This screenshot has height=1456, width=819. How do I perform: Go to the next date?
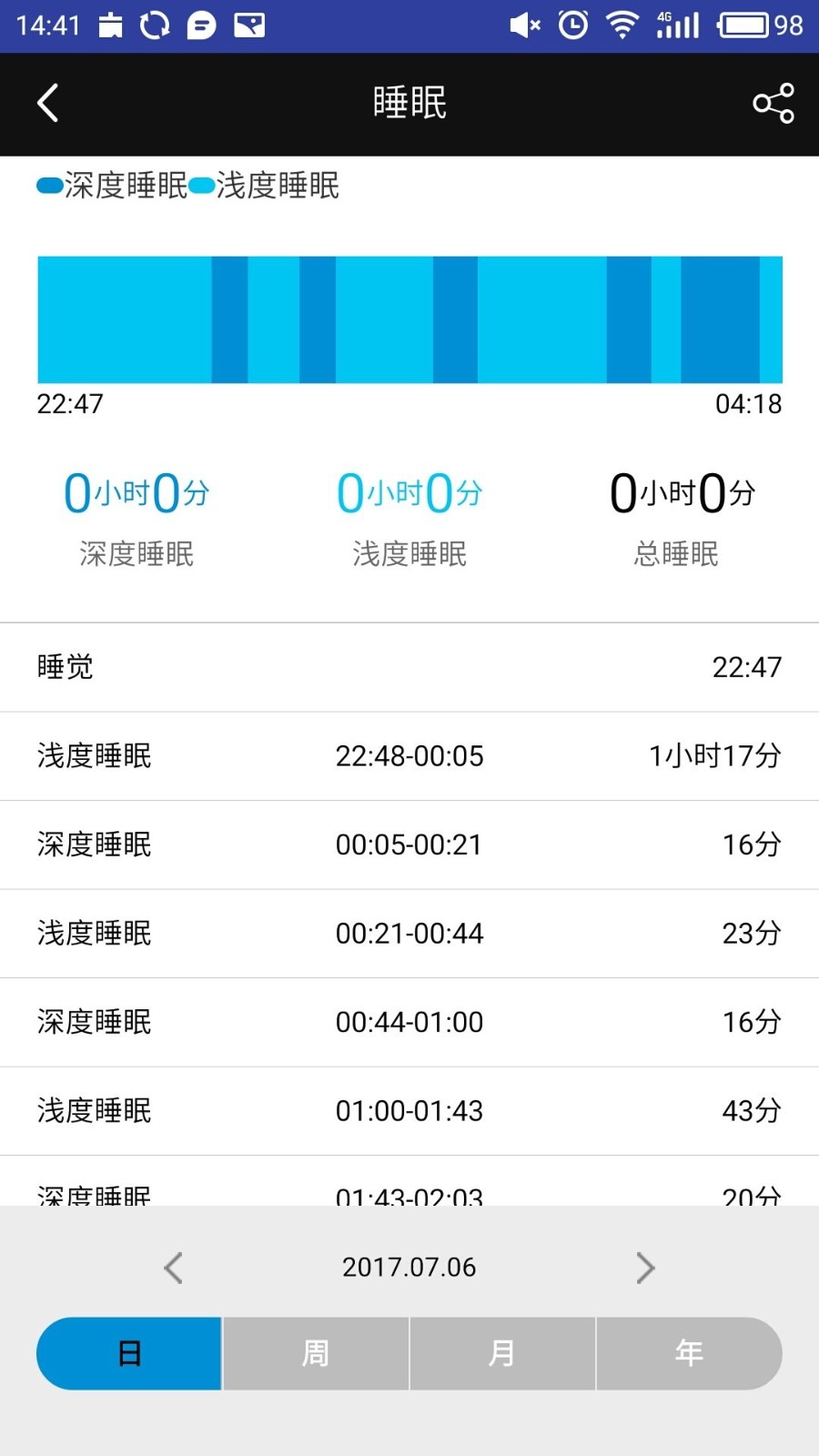tap(645, 1268)
